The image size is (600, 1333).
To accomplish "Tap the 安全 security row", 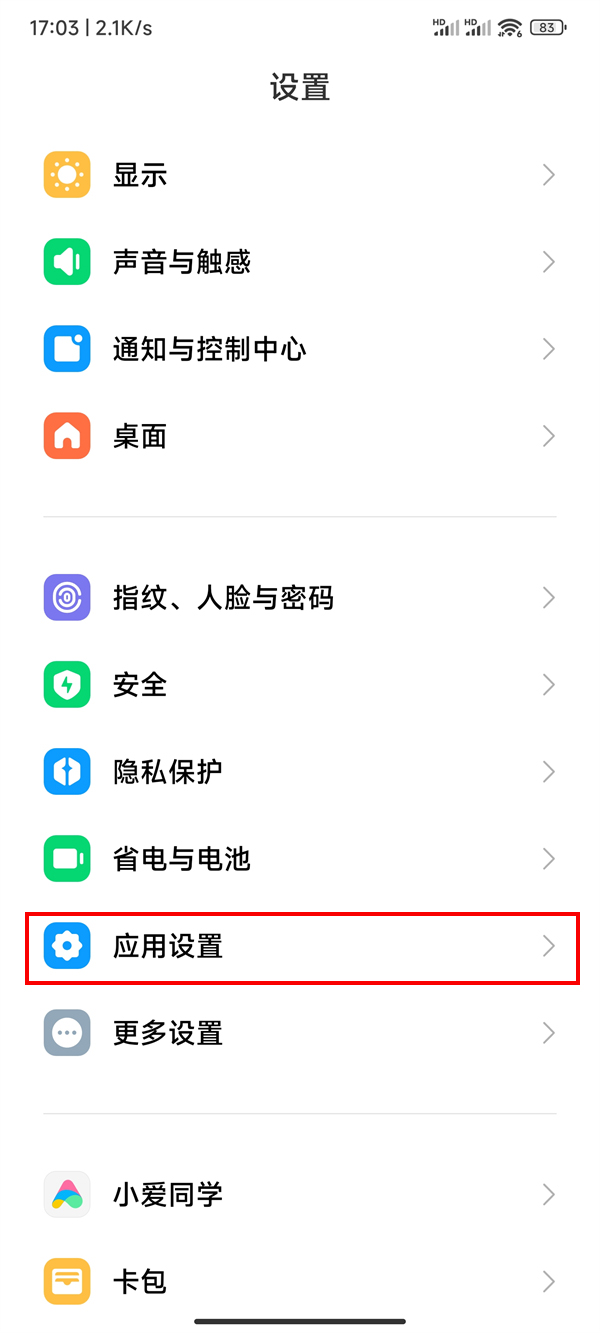I will click(x=300, y=686).
